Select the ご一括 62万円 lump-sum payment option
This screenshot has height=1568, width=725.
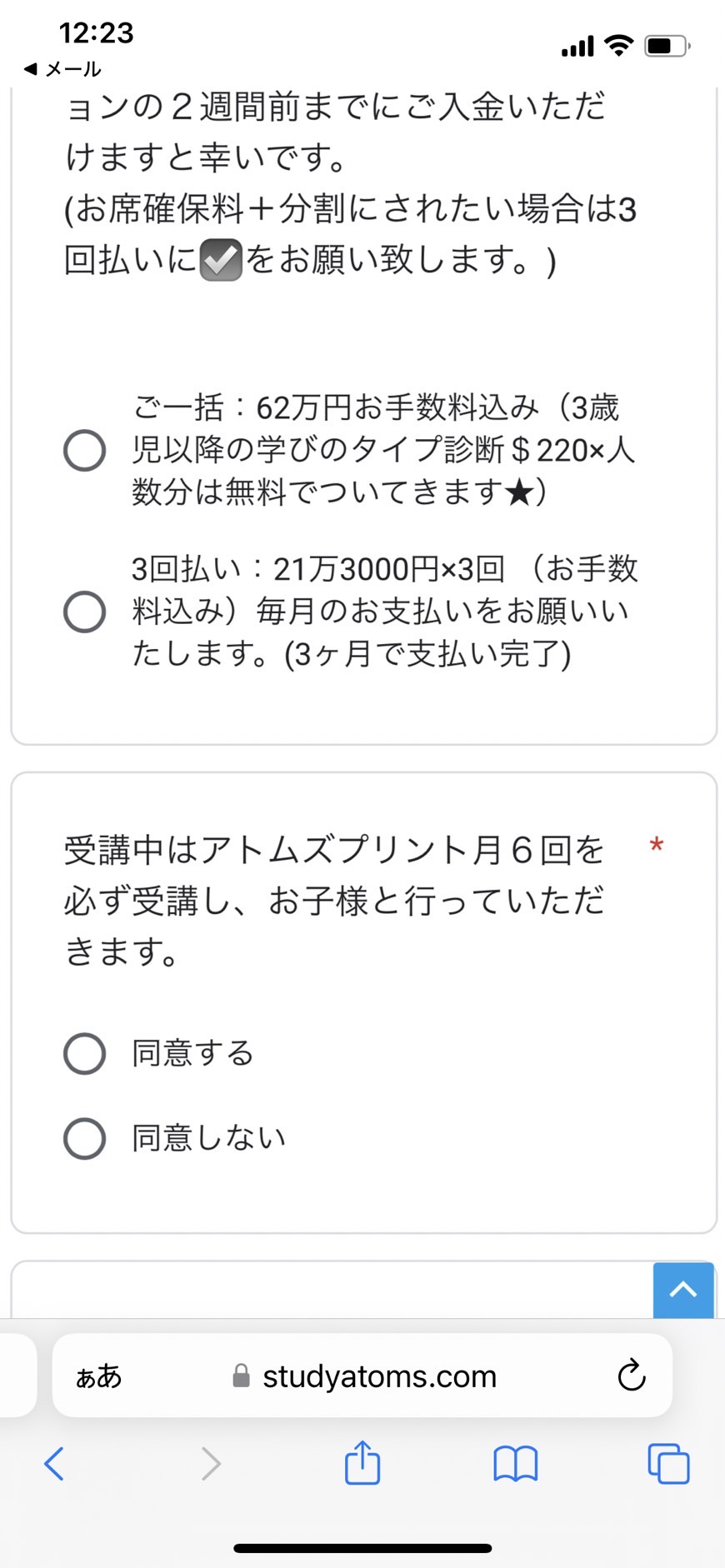[84, 451]
